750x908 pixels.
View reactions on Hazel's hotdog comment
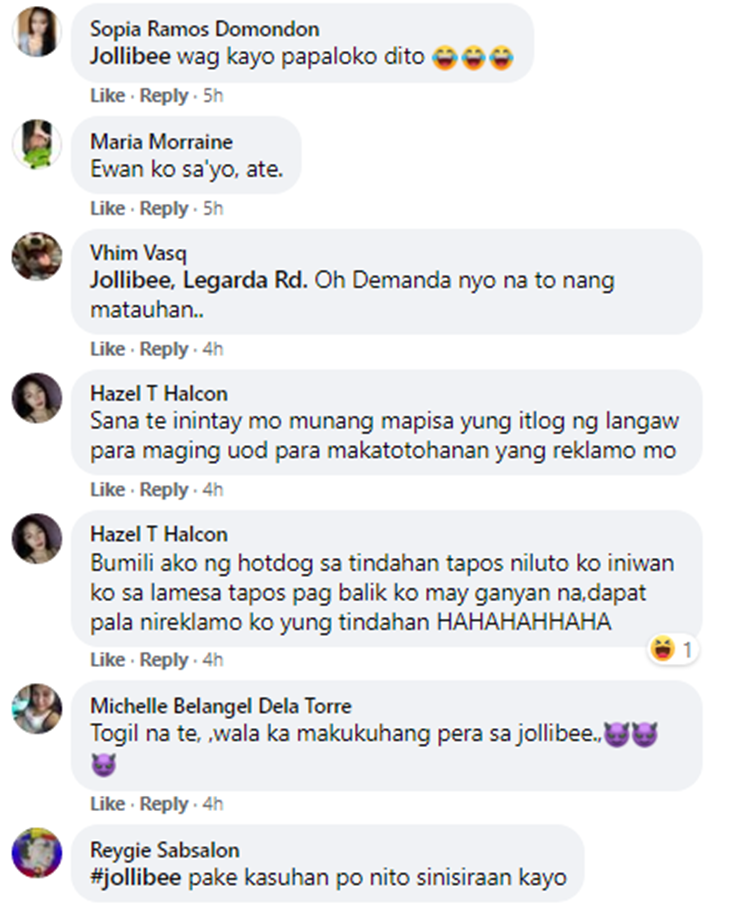[x=673, y=651]
